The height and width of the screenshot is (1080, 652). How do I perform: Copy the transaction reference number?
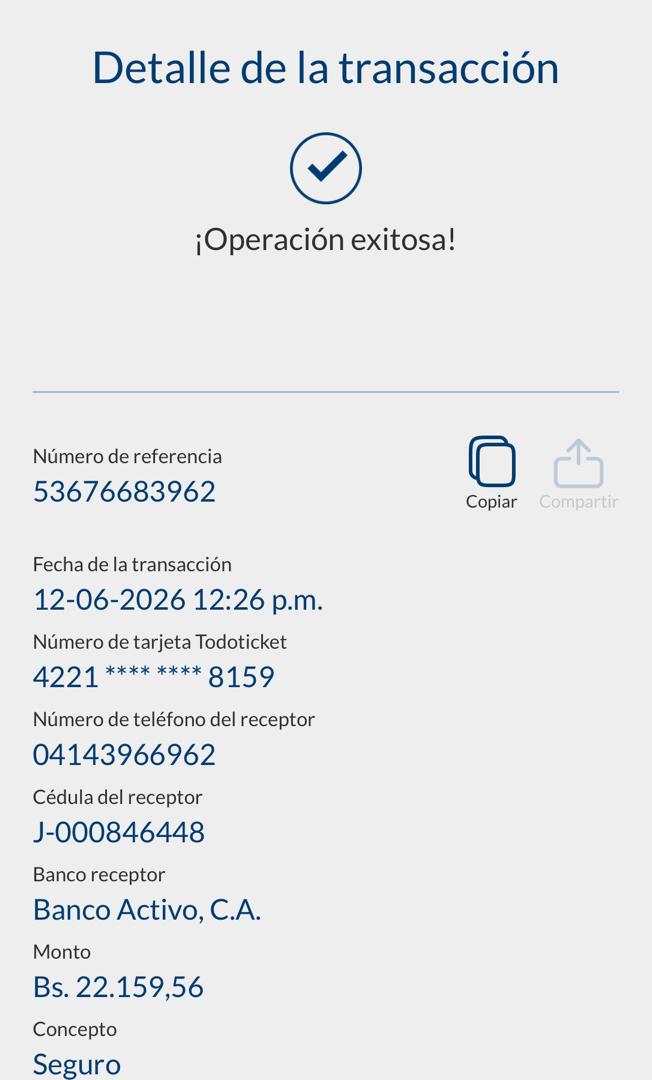pos(492,472)
